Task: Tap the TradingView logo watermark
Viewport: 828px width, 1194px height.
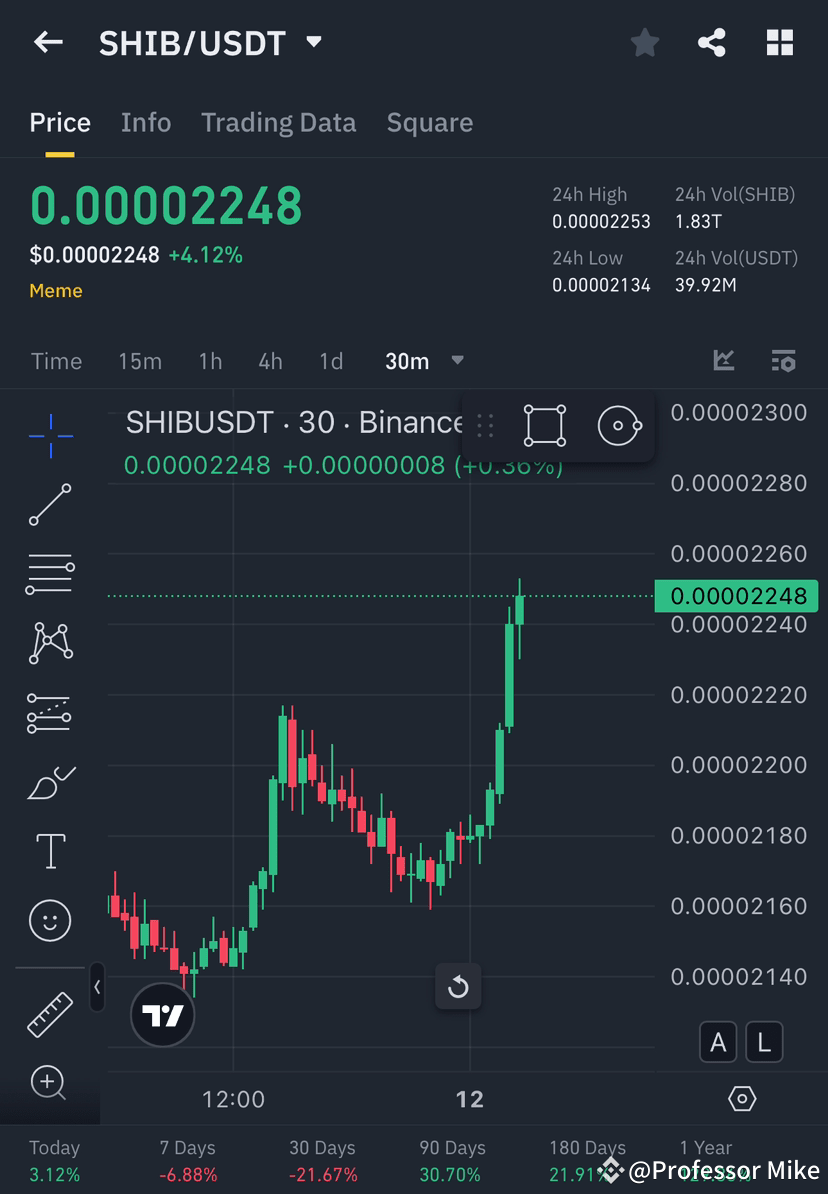Action: 162,1014
